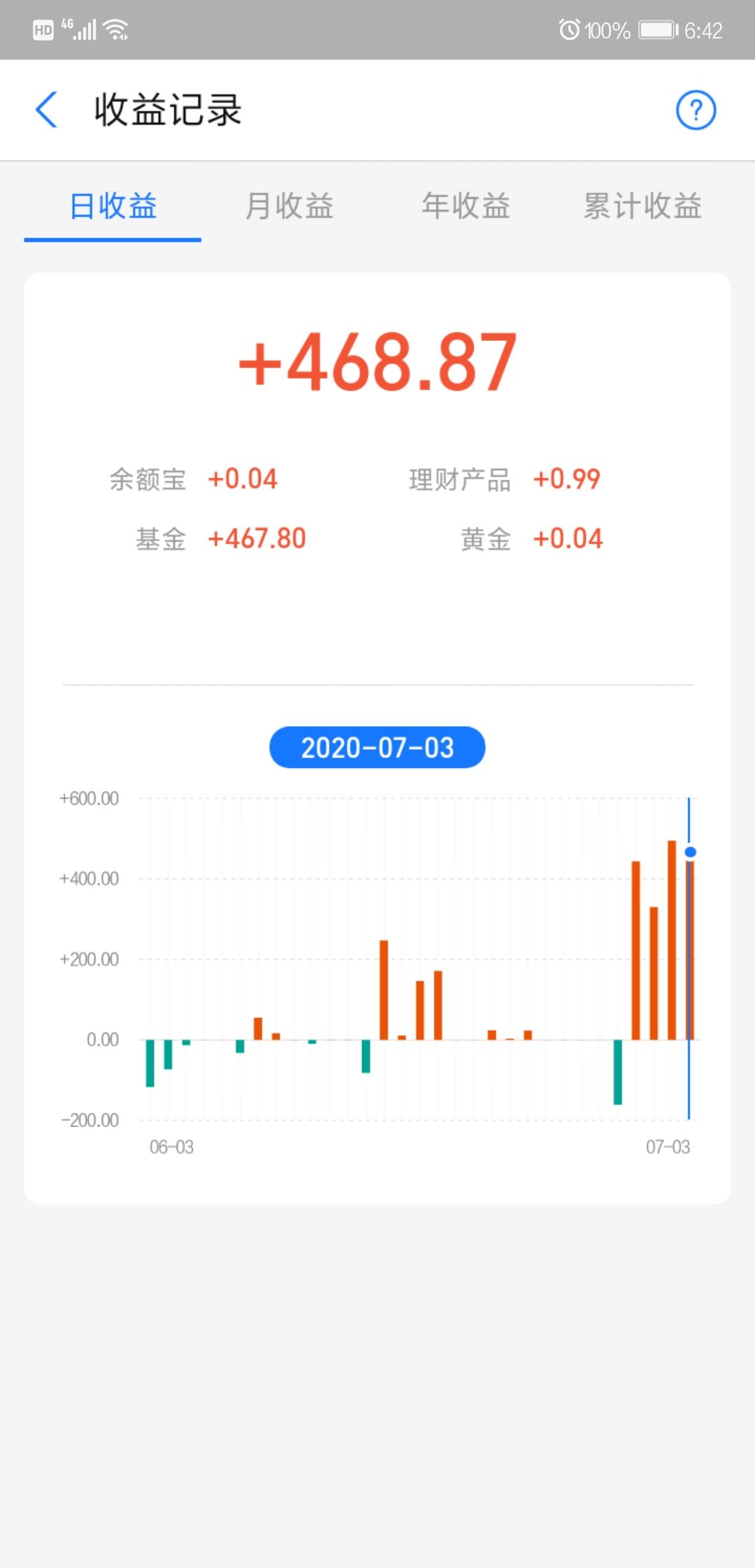Open the help question mark icon
Image resolution: width=755 pixels, height=1568 pixels.
(696, 110)
